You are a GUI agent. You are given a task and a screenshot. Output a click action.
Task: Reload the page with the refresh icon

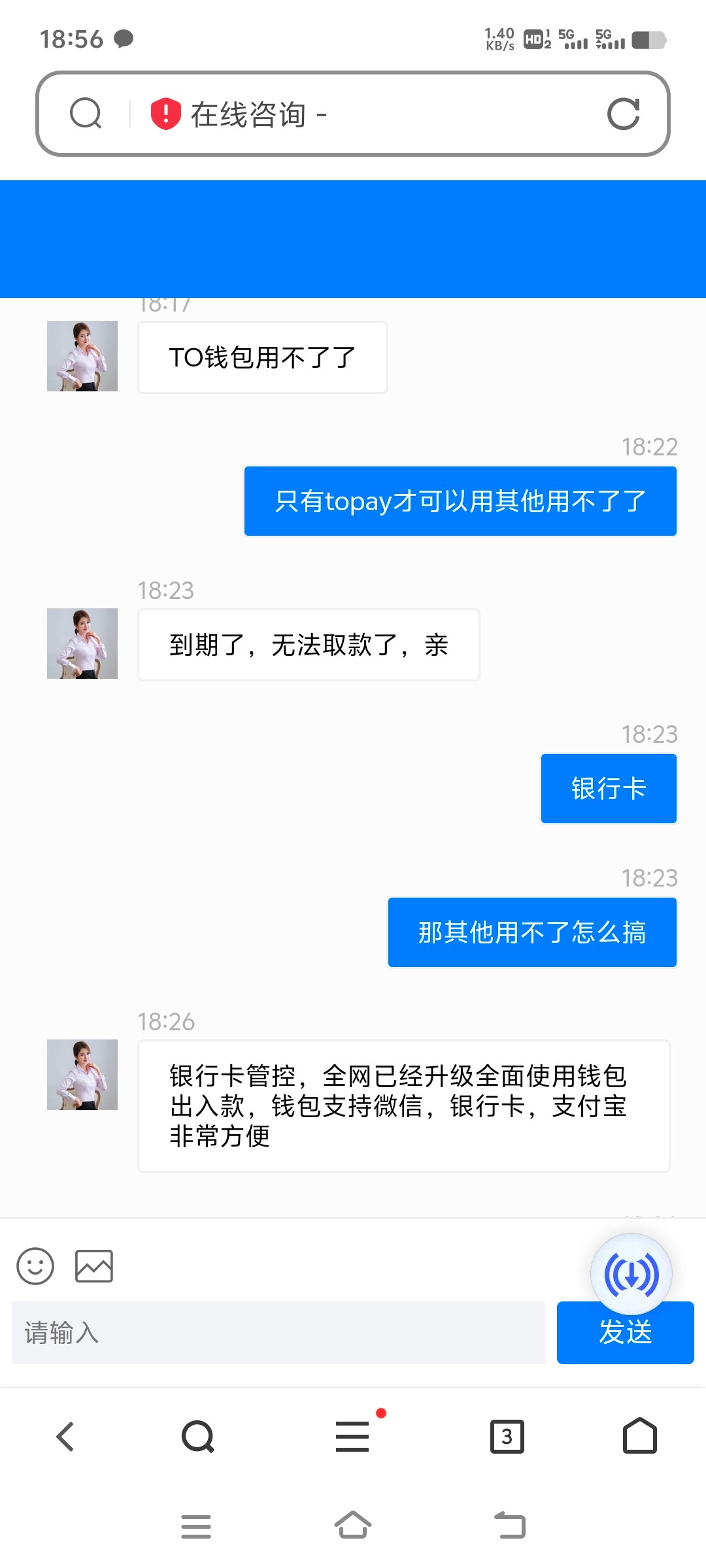coord(623,114)
